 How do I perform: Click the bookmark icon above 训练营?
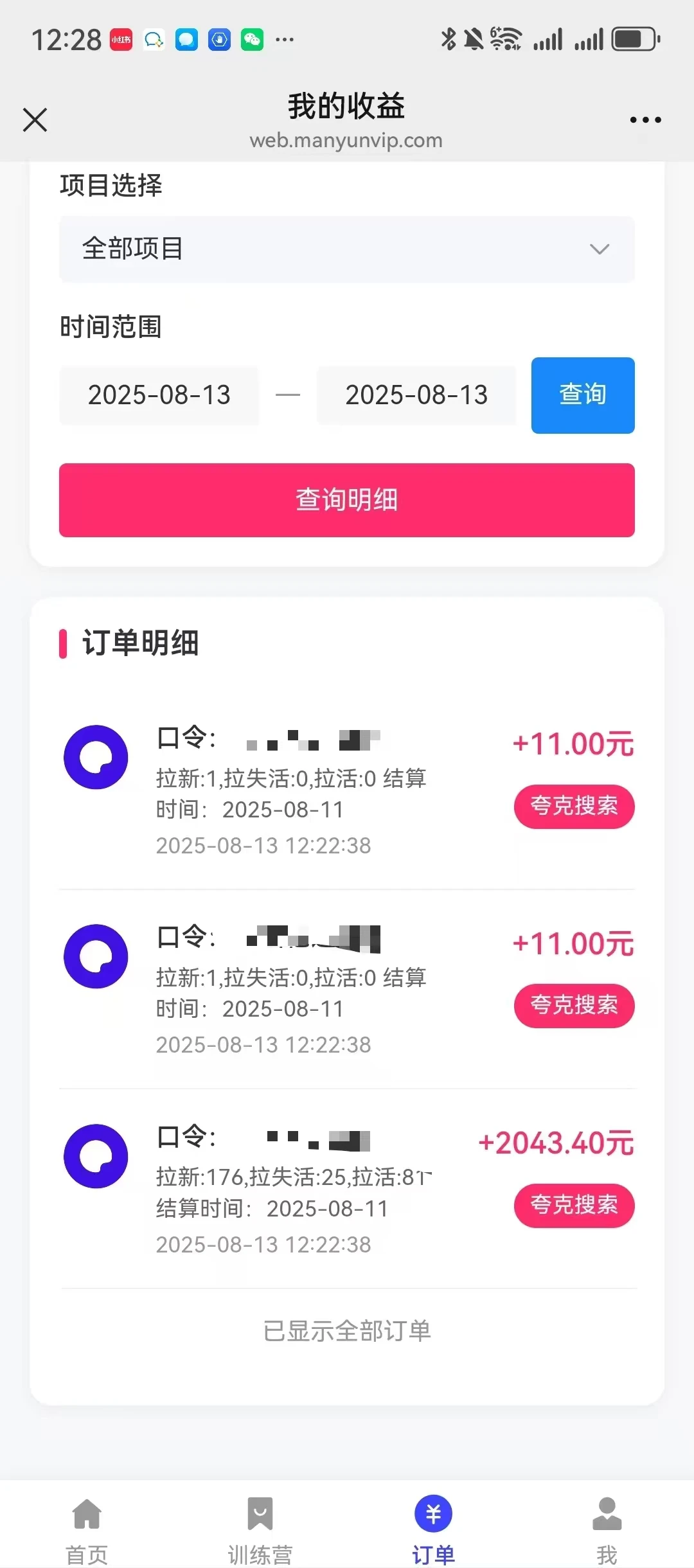pyautogui.click(x=260, y=1517)
